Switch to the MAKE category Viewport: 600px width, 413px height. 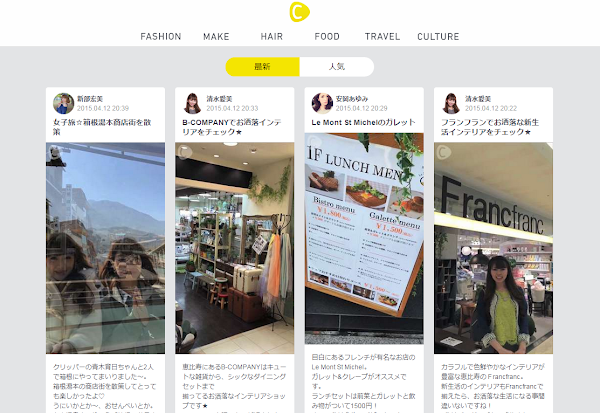(216, 36)
